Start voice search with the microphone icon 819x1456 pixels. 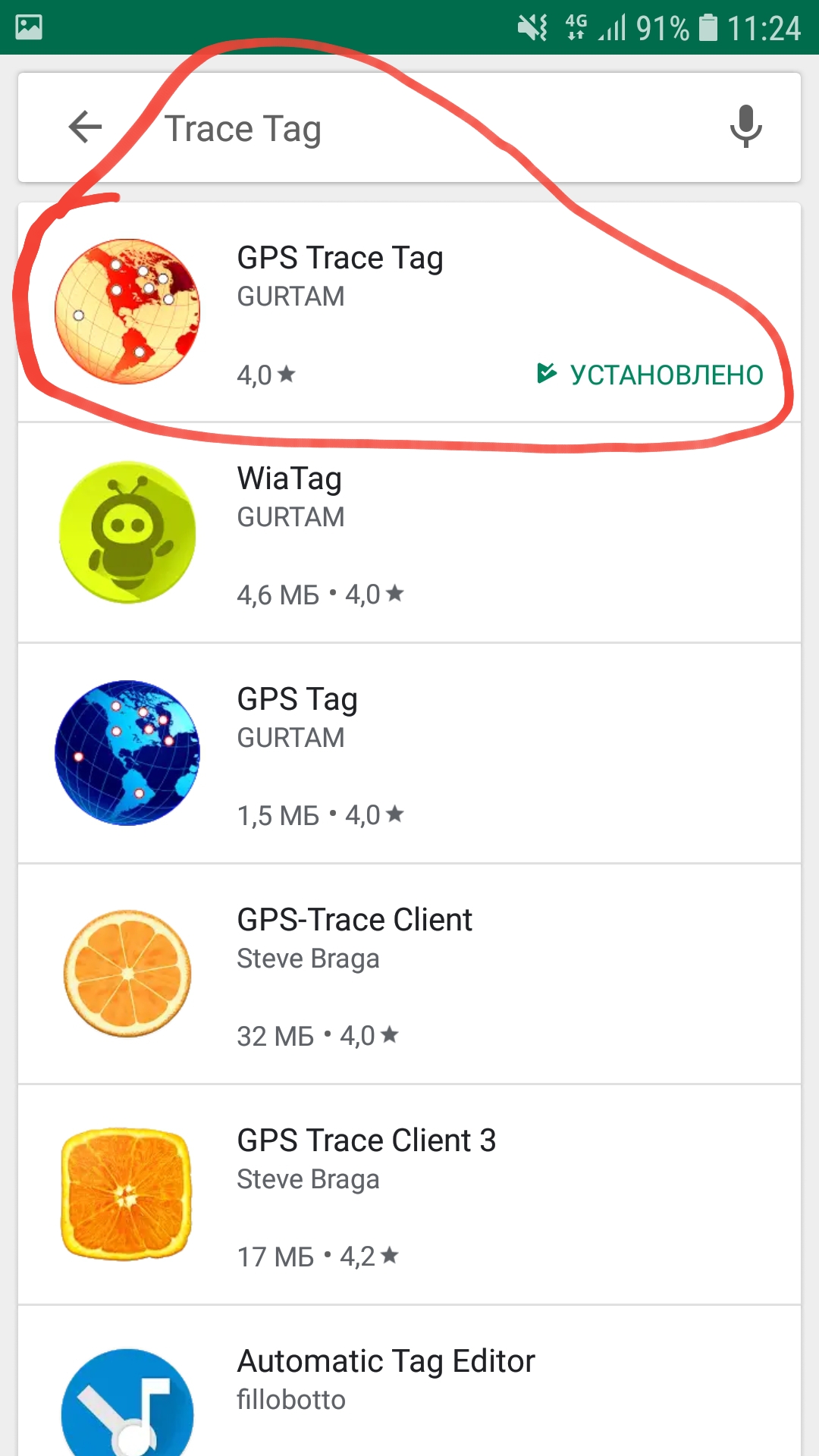tap(745, 127)
